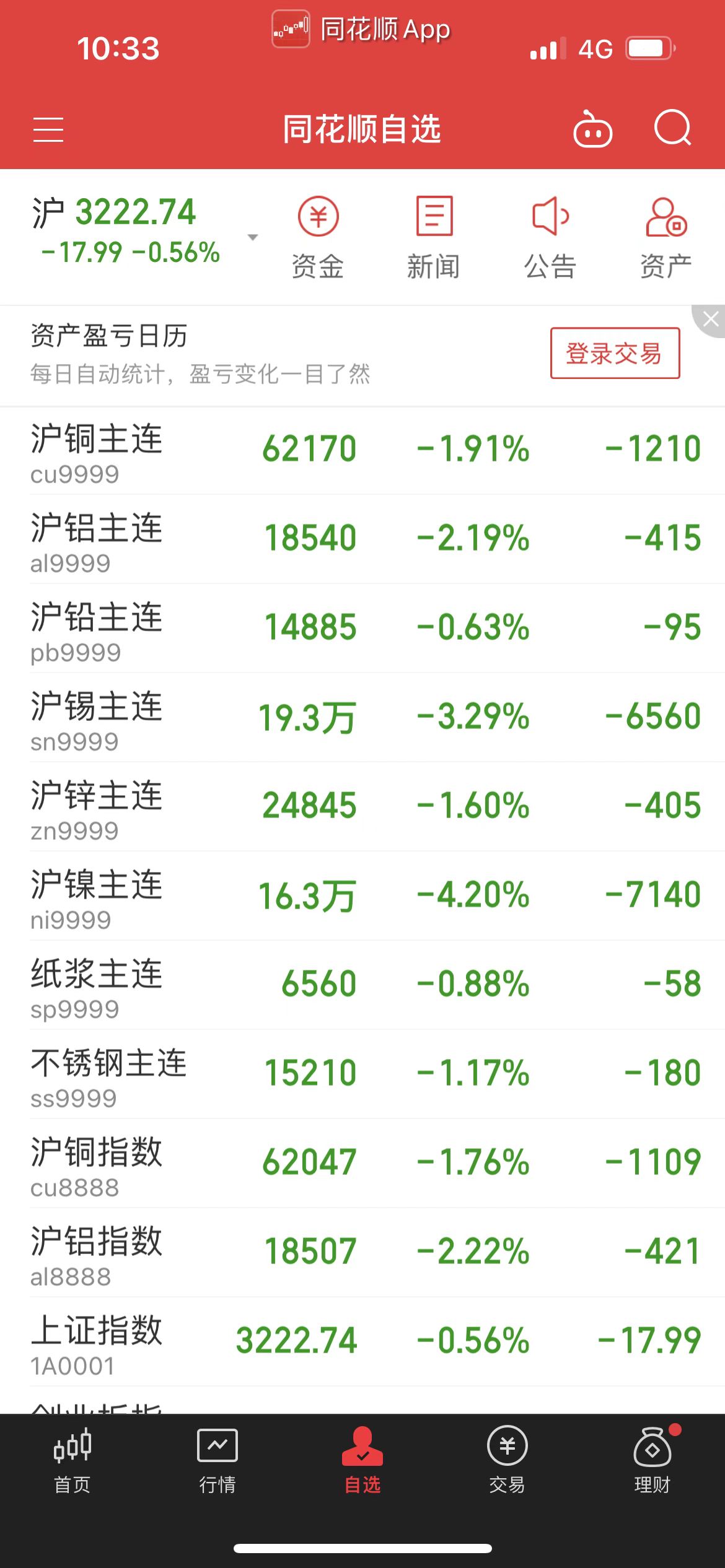Viewport: 725px width, 1568px height.
Task: Open the hamburger drawer menu
Action: coord(48,129)
